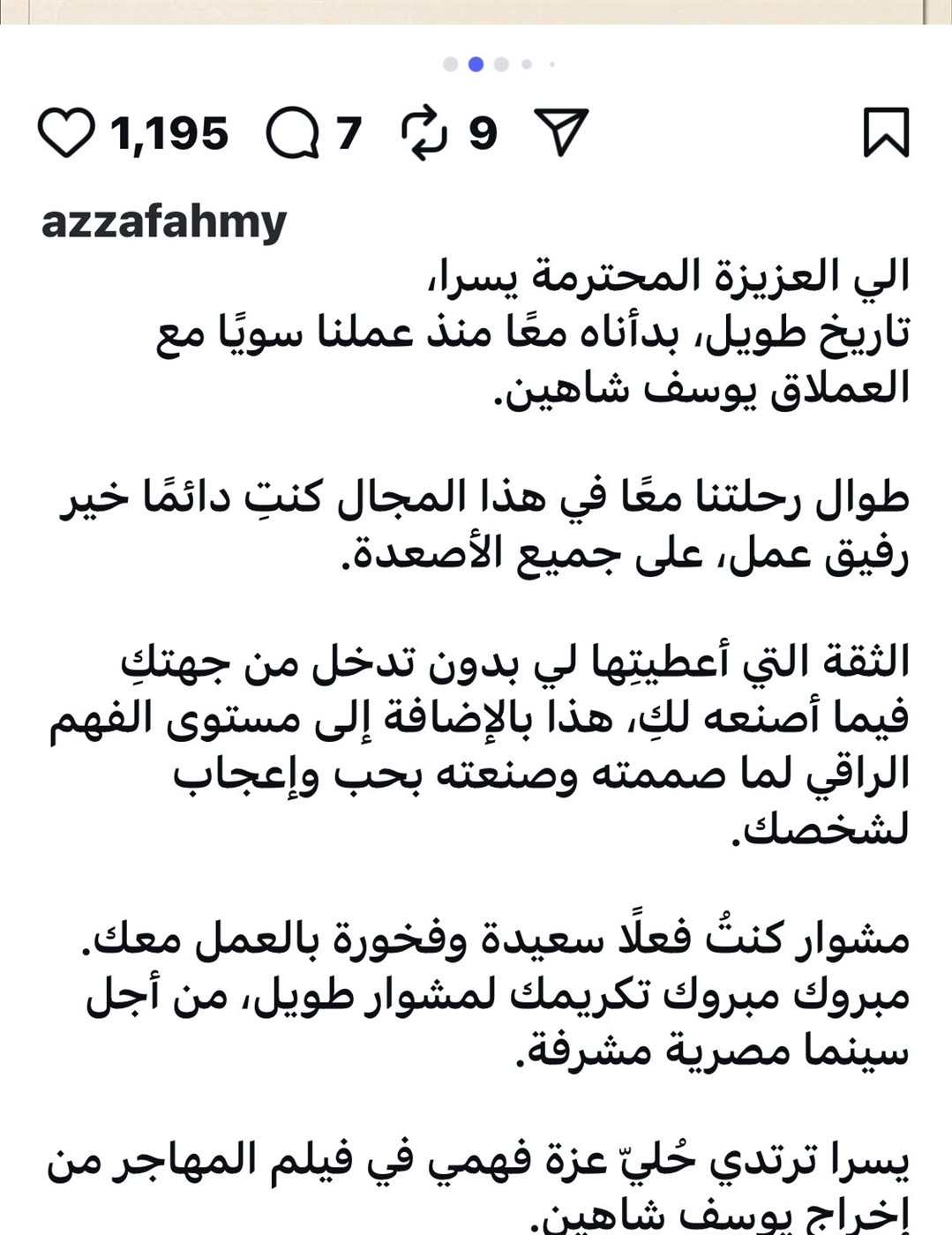
Task: Bookmark this post
Action: point(885,133)
